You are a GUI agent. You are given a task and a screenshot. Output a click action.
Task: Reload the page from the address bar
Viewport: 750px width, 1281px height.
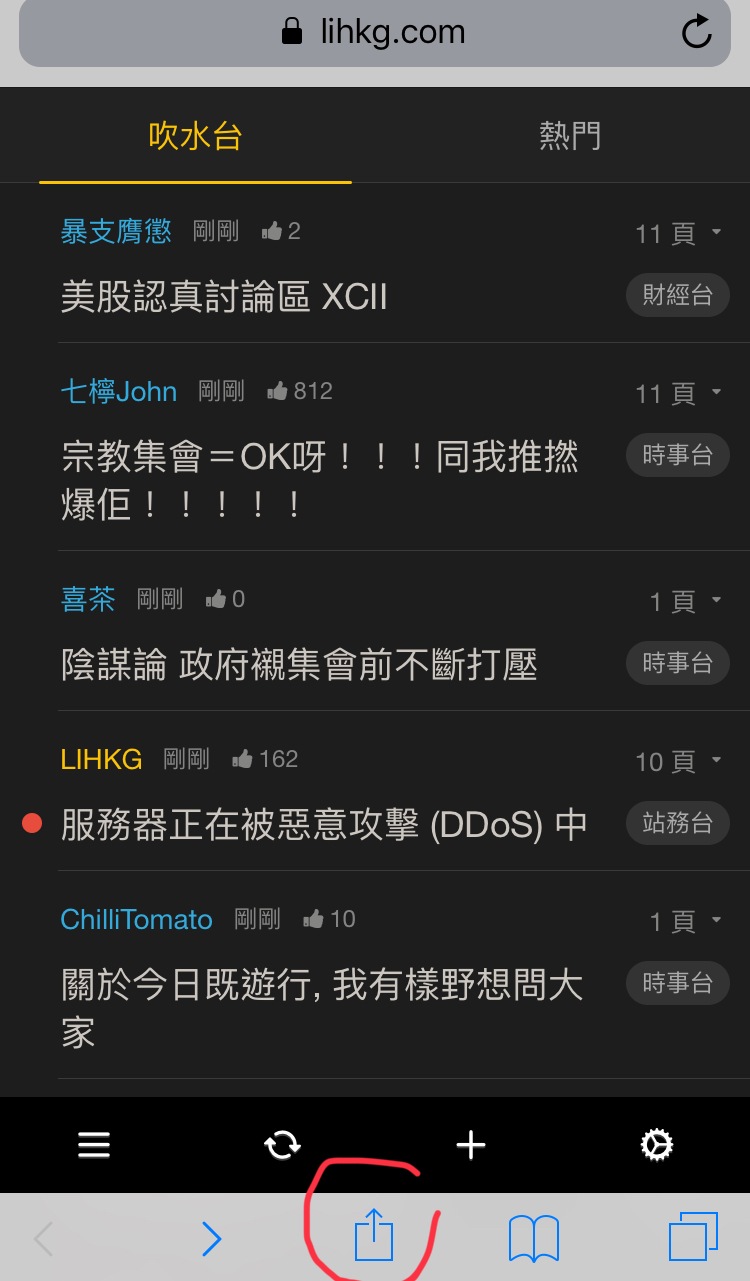(x=696, y=32)
